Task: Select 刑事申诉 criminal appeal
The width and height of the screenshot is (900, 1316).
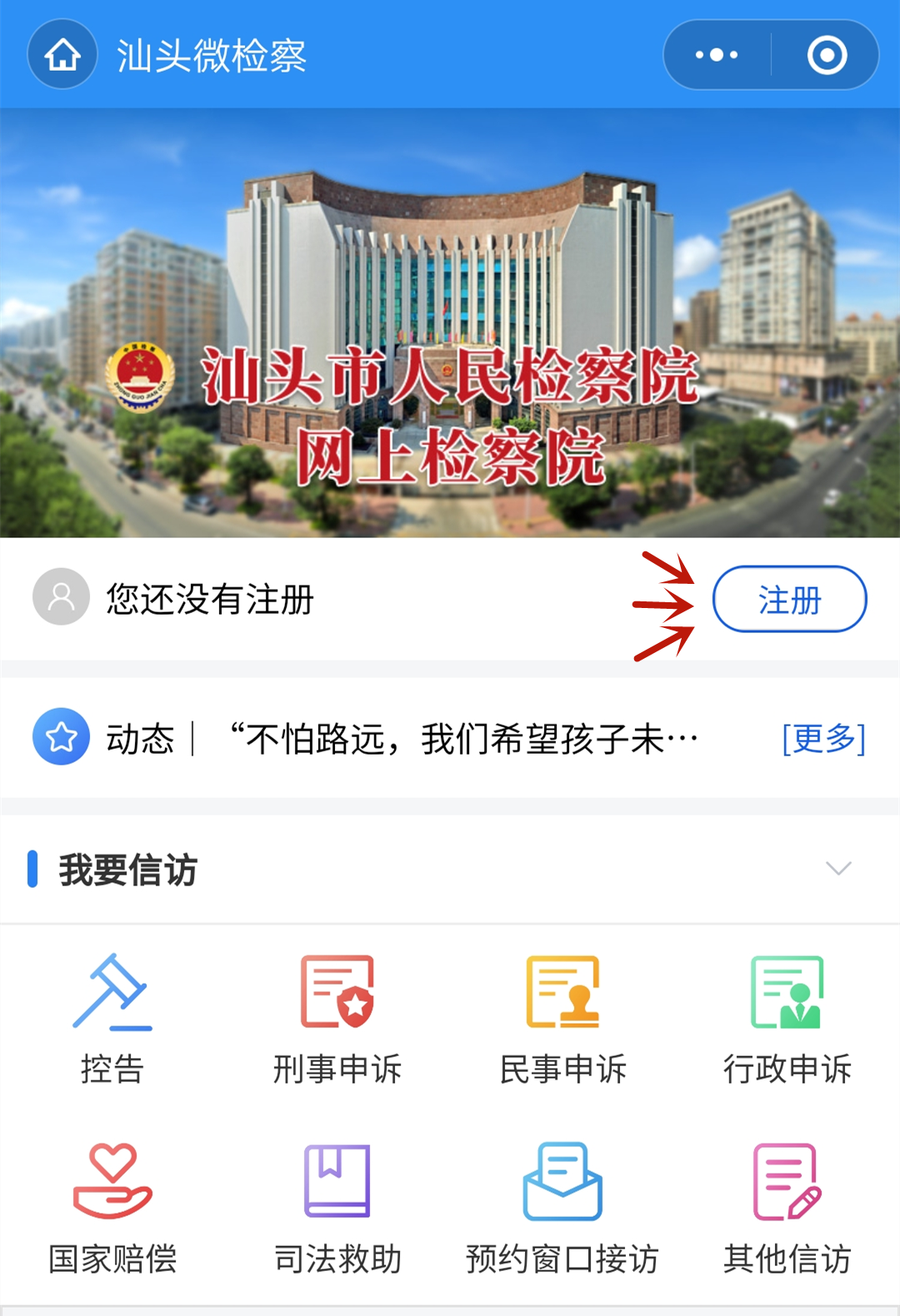Action: (337, 1018)
